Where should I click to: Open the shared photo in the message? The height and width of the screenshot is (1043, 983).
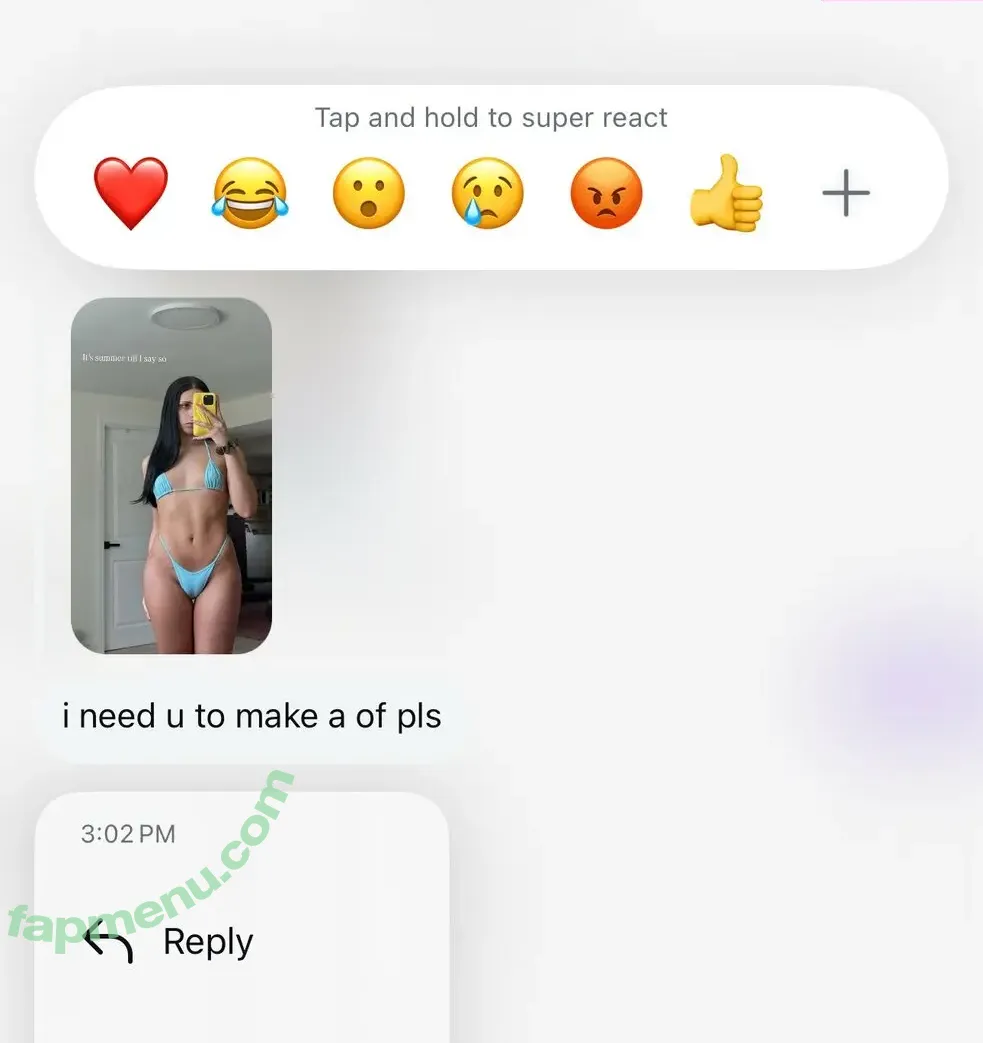coord(171,476)
